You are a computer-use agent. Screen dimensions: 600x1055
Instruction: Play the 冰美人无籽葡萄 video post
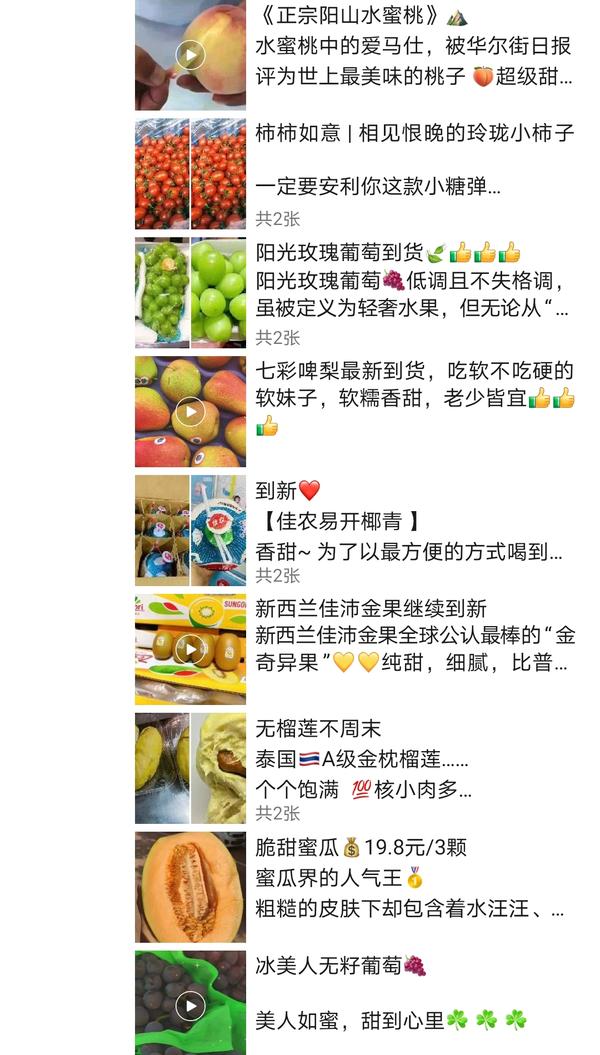coord(355,1003)
